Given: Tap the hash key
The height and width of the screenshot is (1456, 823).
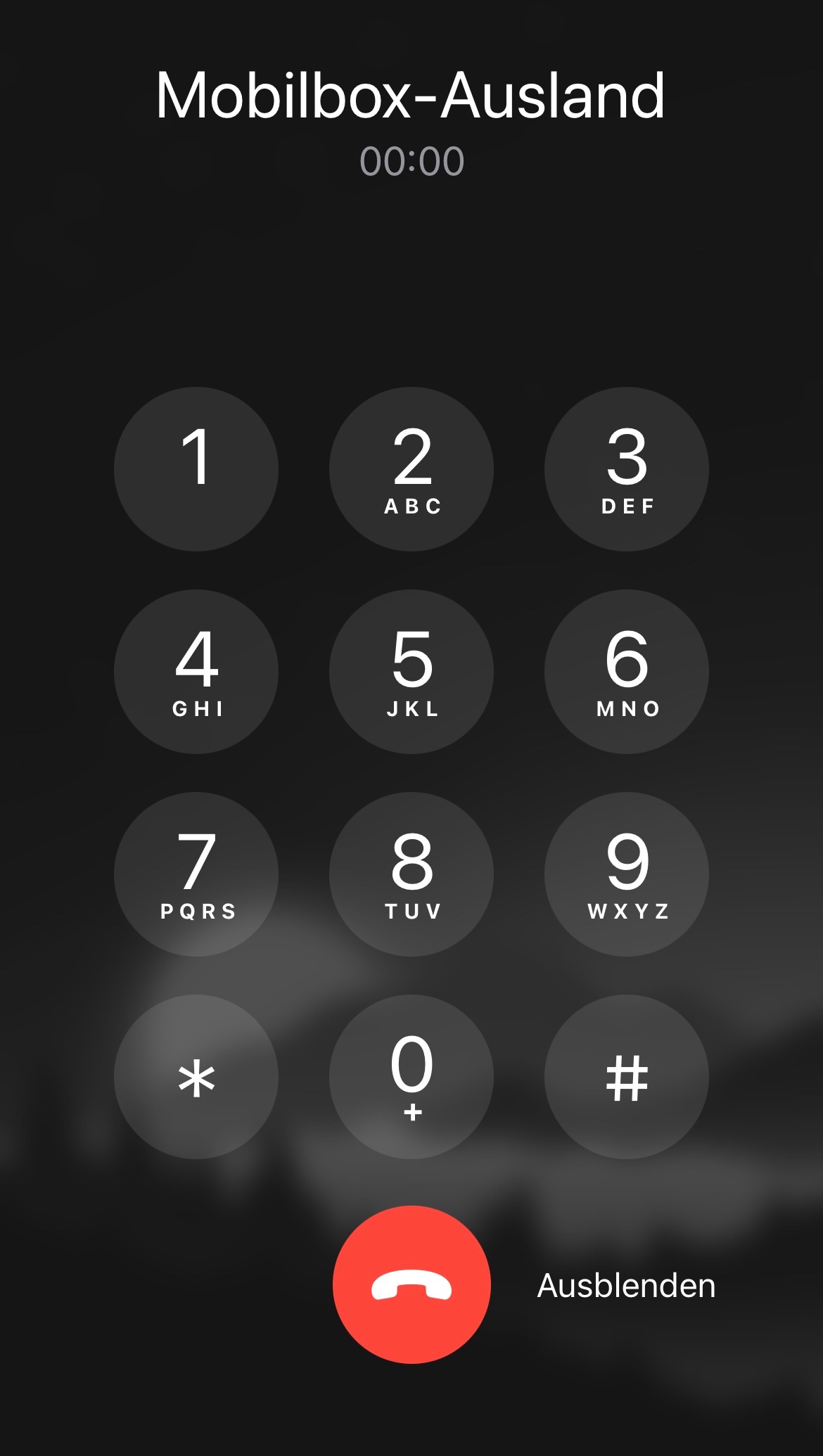Looking at the screenshot, I should (x=627, y=1077).
